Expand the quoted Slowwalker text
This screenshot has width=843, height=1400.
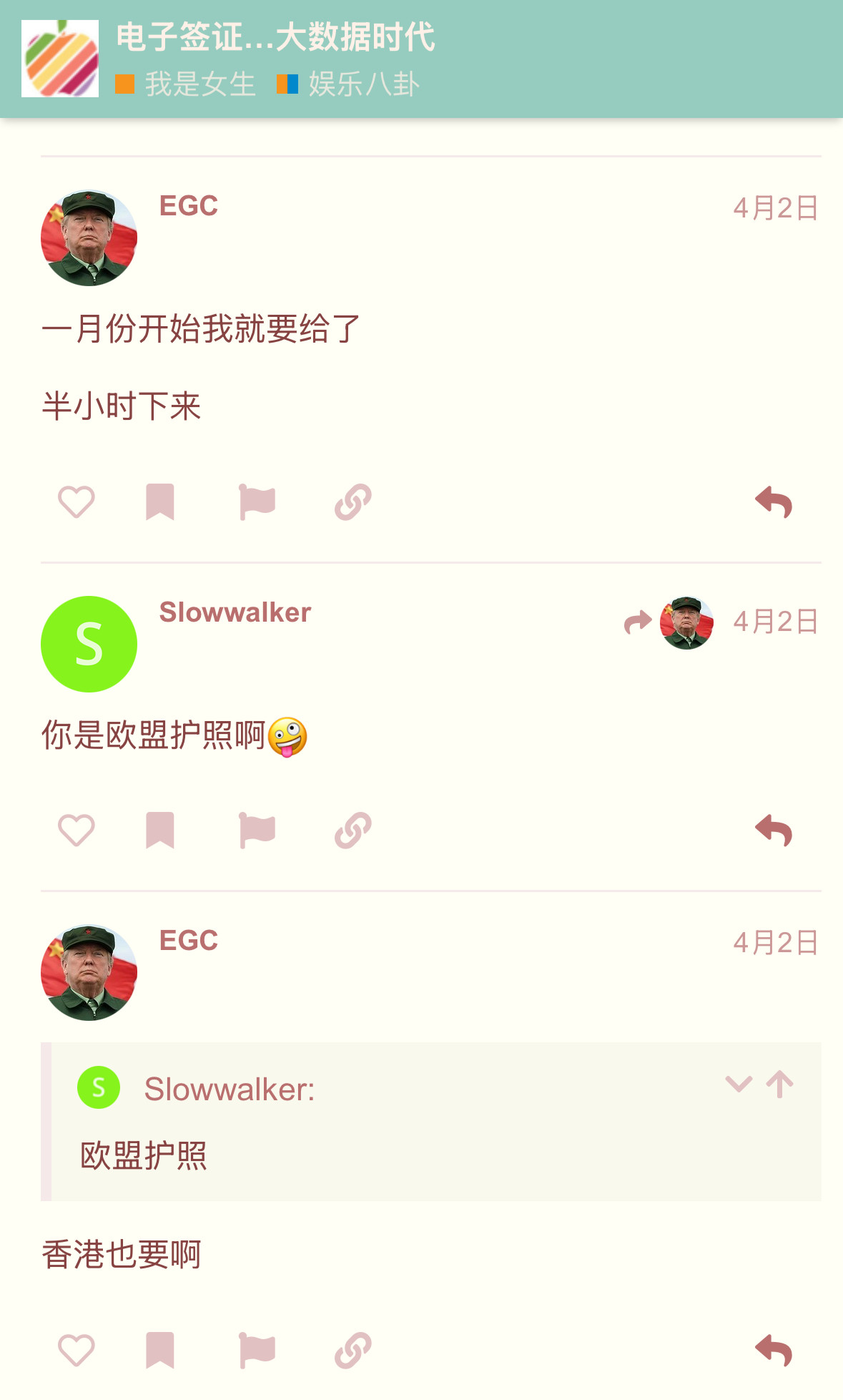[739, 1085]
